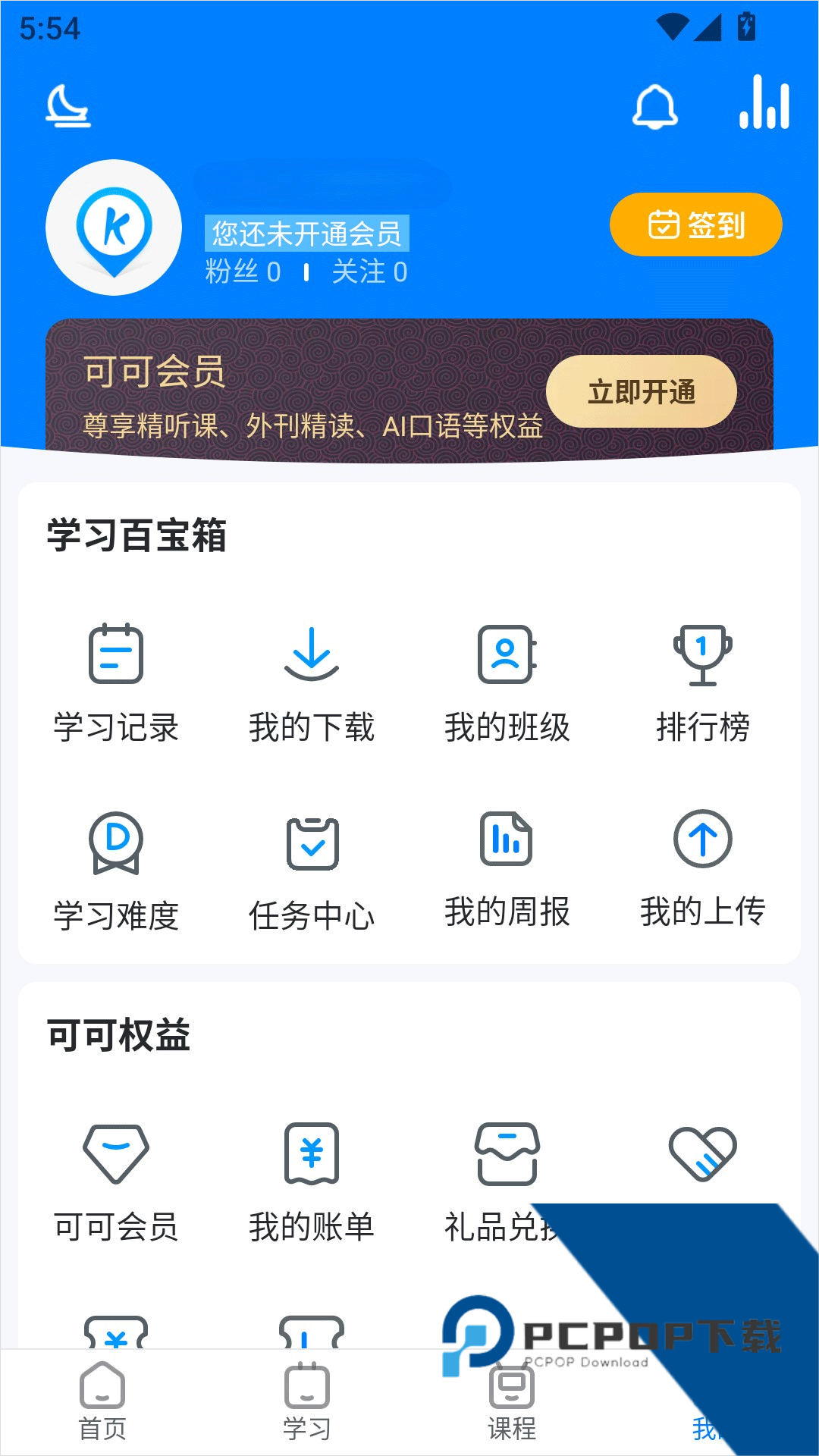Image resolution: width=819 pixels, height=1456 pixels.
Task: Open 我的上传 my uploads
Action: tap(702, 869)
